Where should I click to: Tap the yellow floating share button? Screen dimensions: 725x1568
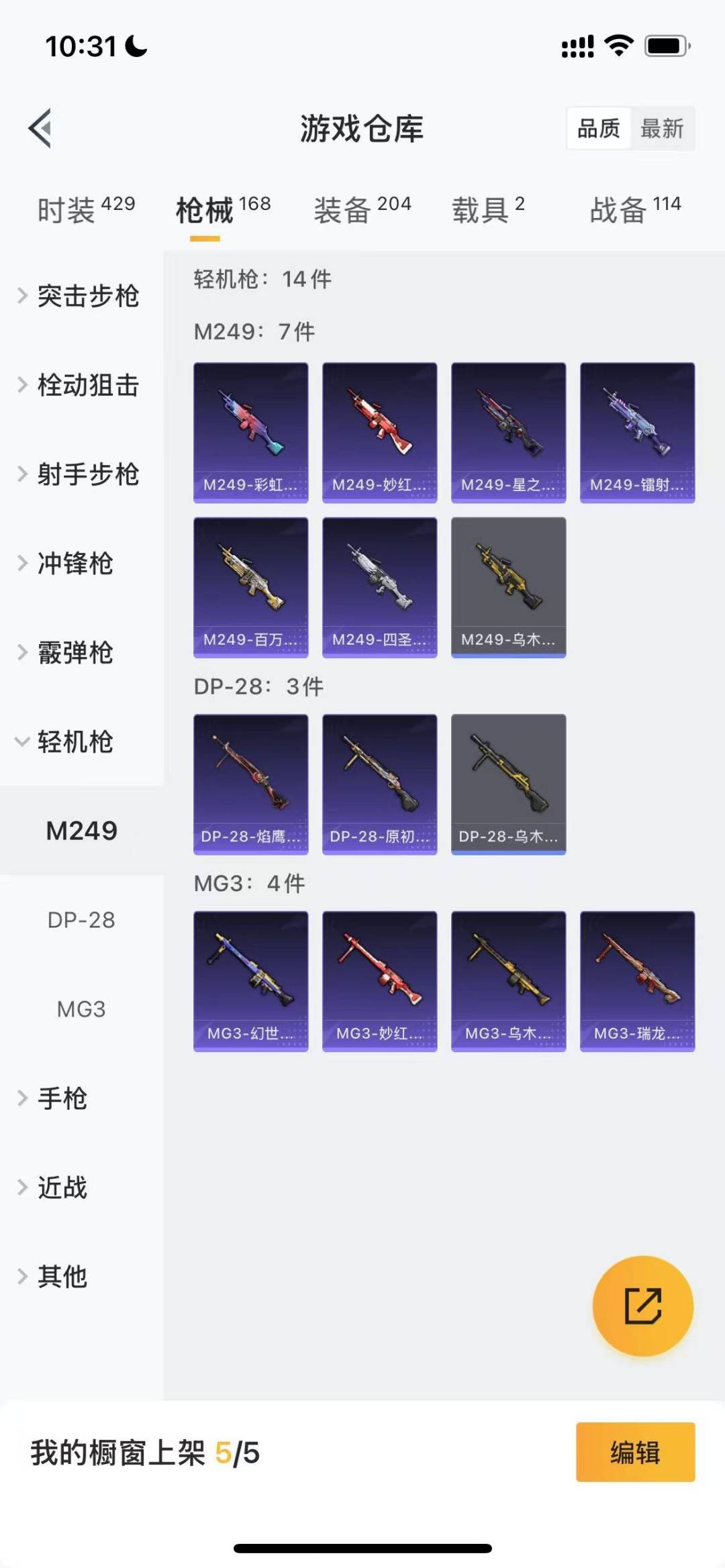tap(643, 1306)
